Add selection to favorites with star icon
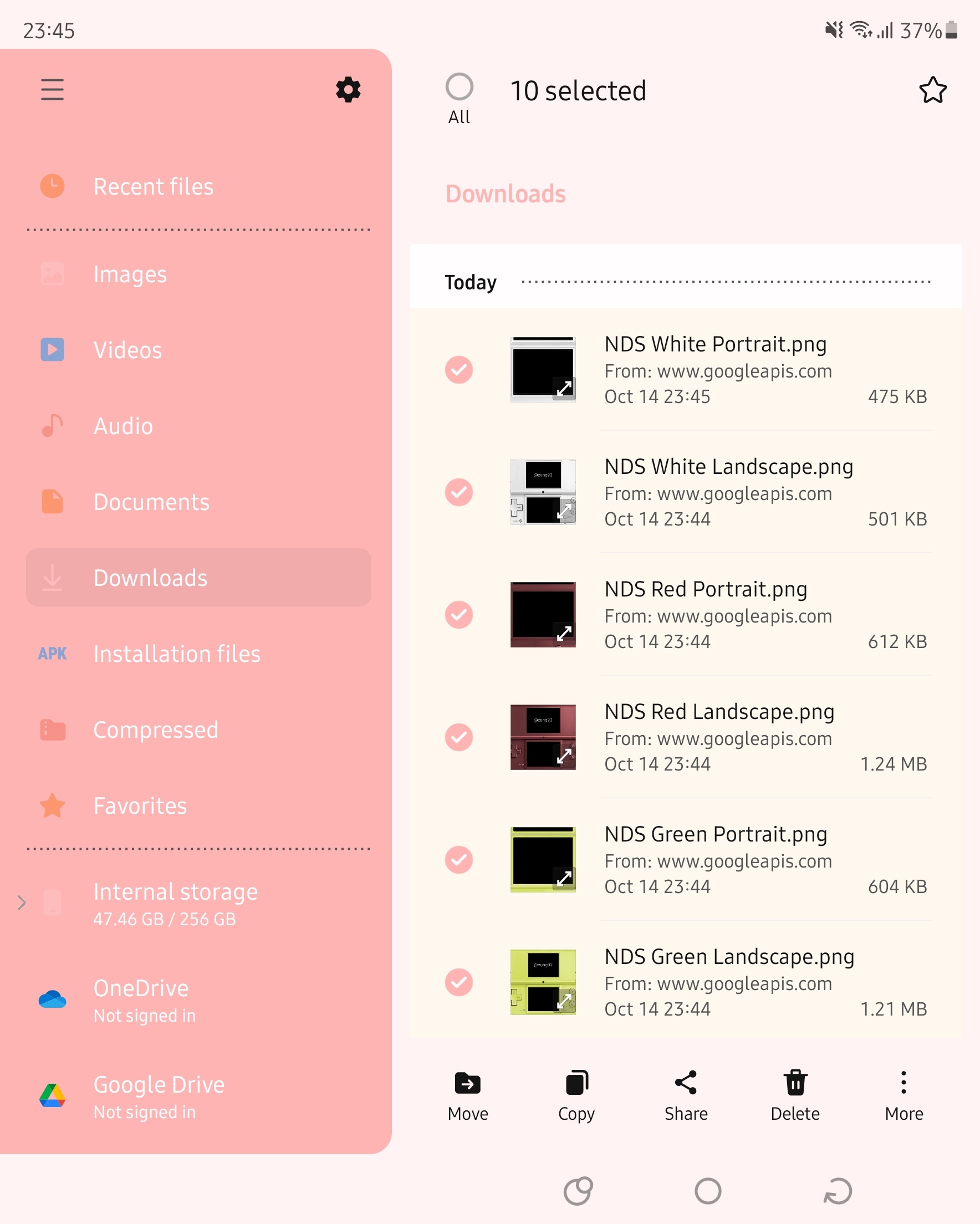 click(x=932, y=90)
